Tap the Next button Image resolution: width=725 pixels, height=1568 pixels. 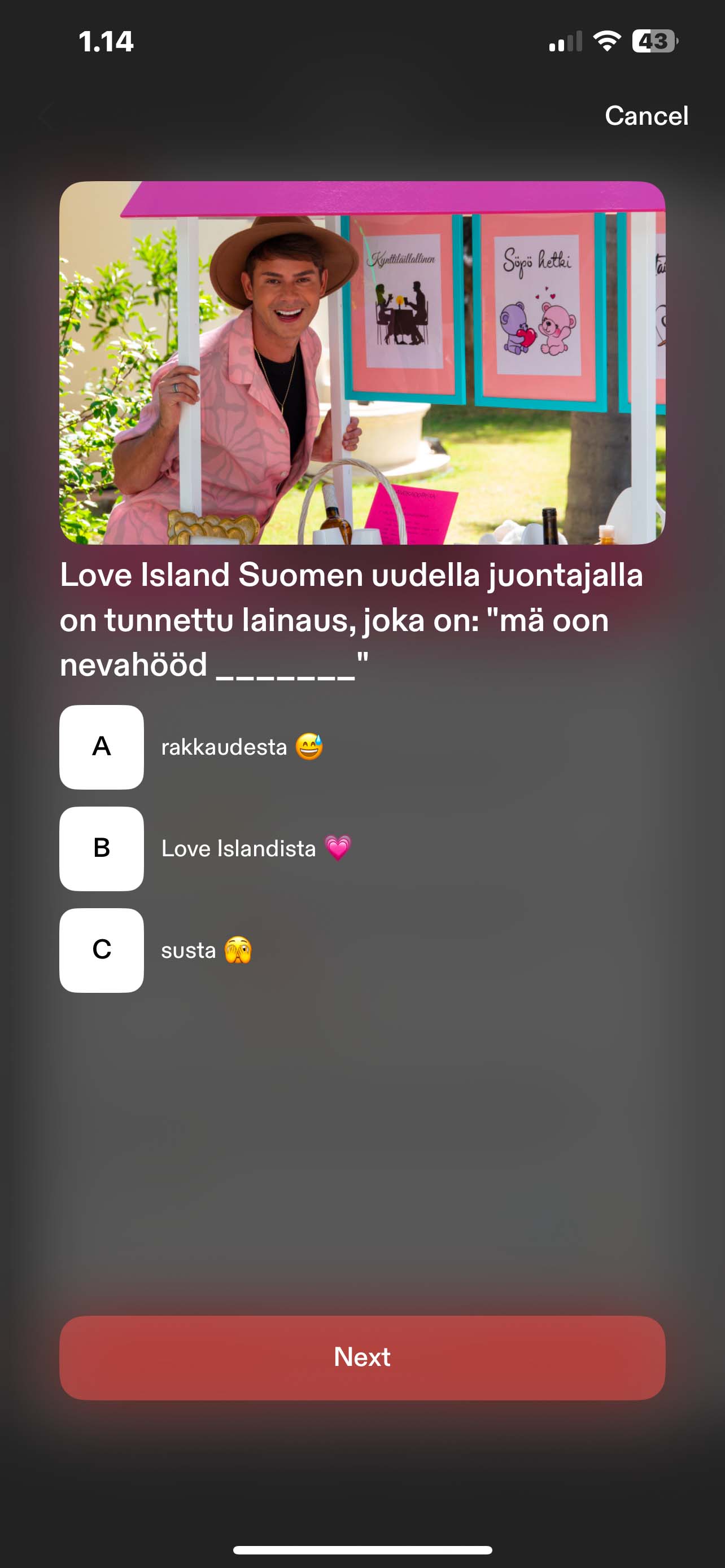362,1357
